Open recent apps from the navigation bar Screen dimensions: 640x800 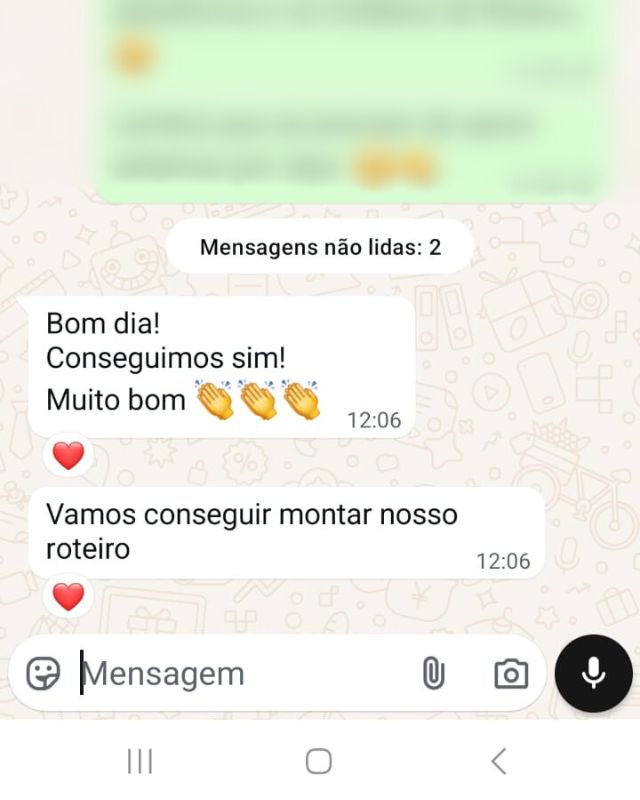(140, 762)
